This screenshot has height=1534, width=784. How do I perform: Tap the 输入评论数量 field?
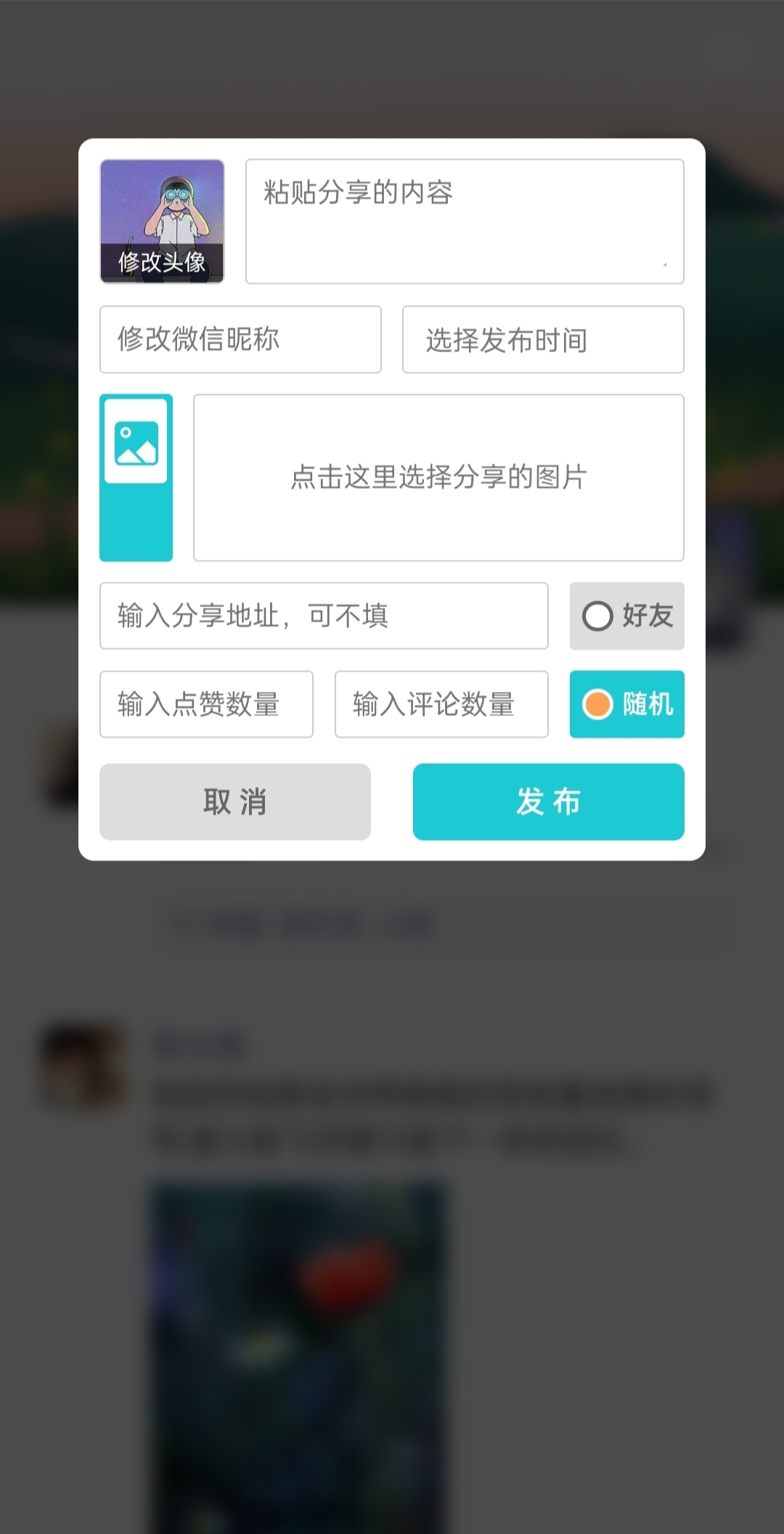441,704
